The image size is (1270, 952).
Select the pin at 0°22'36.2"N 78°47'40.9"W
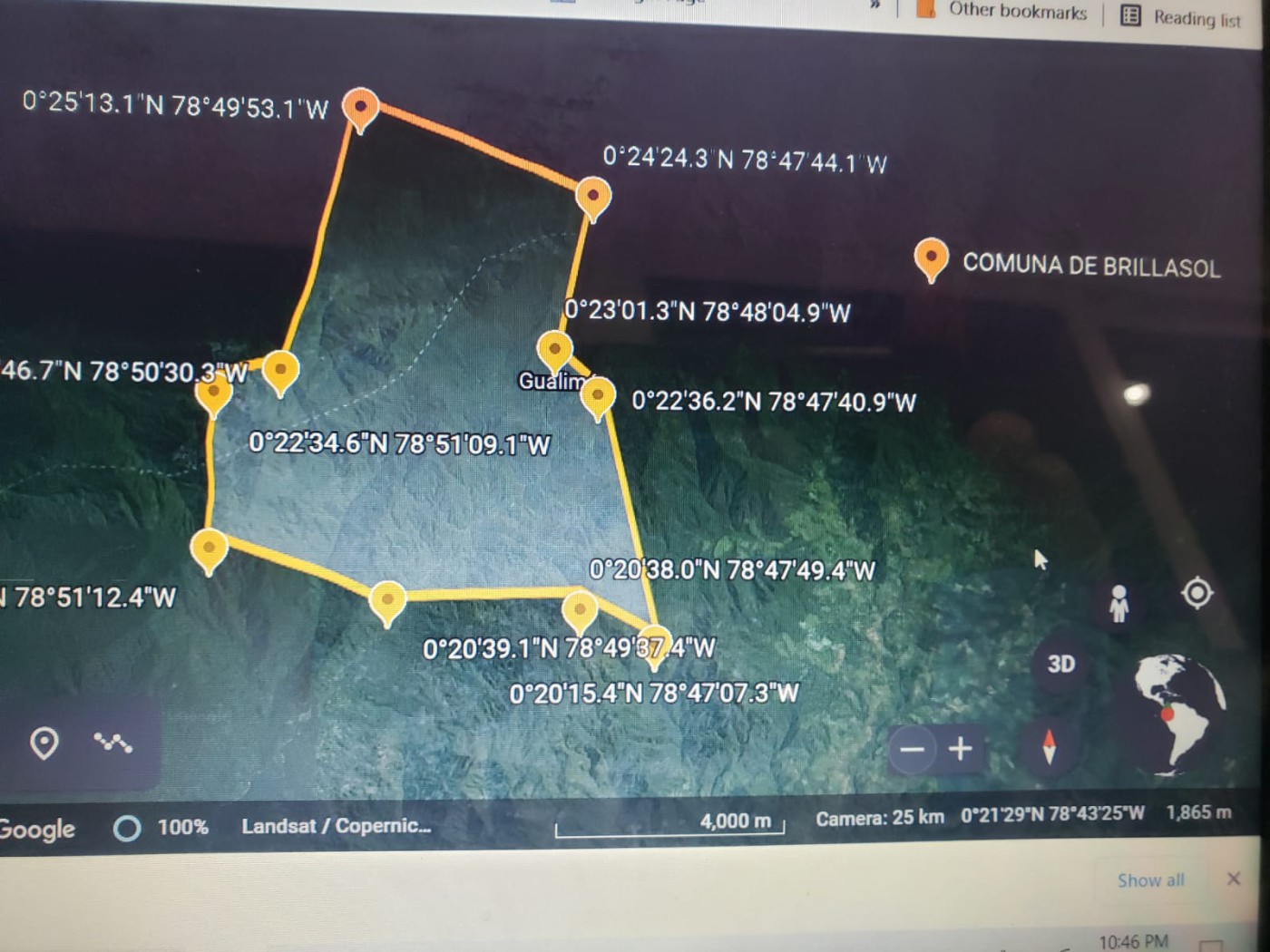(597, 396)
